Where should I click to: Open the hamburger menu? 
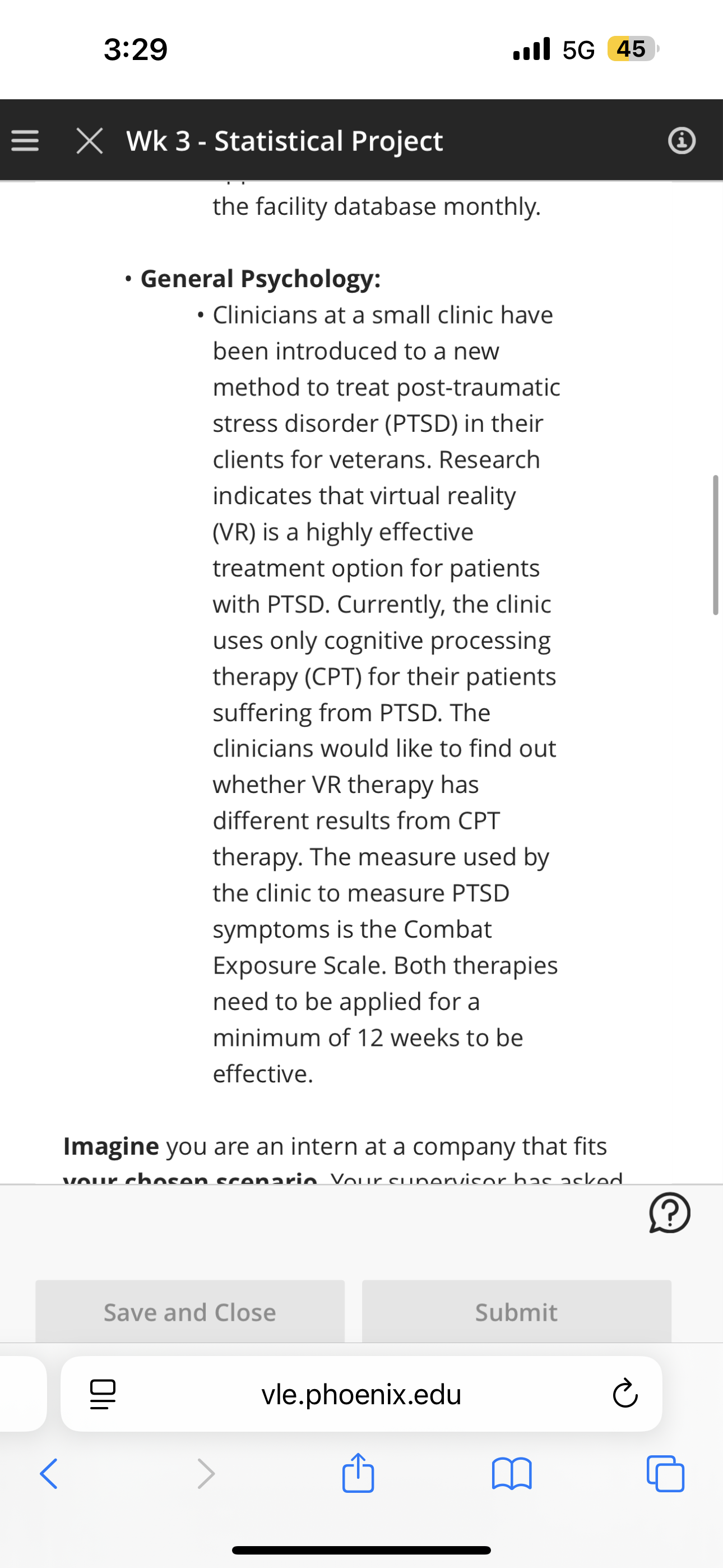tap(25, 141)
